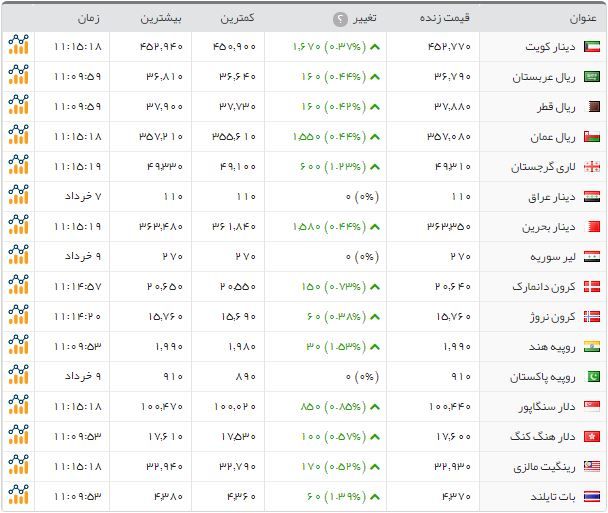Image resolution: width=608 pixels, height=513 pixels.
Task: Show the ریال عمان price chart
Action: 18,136
